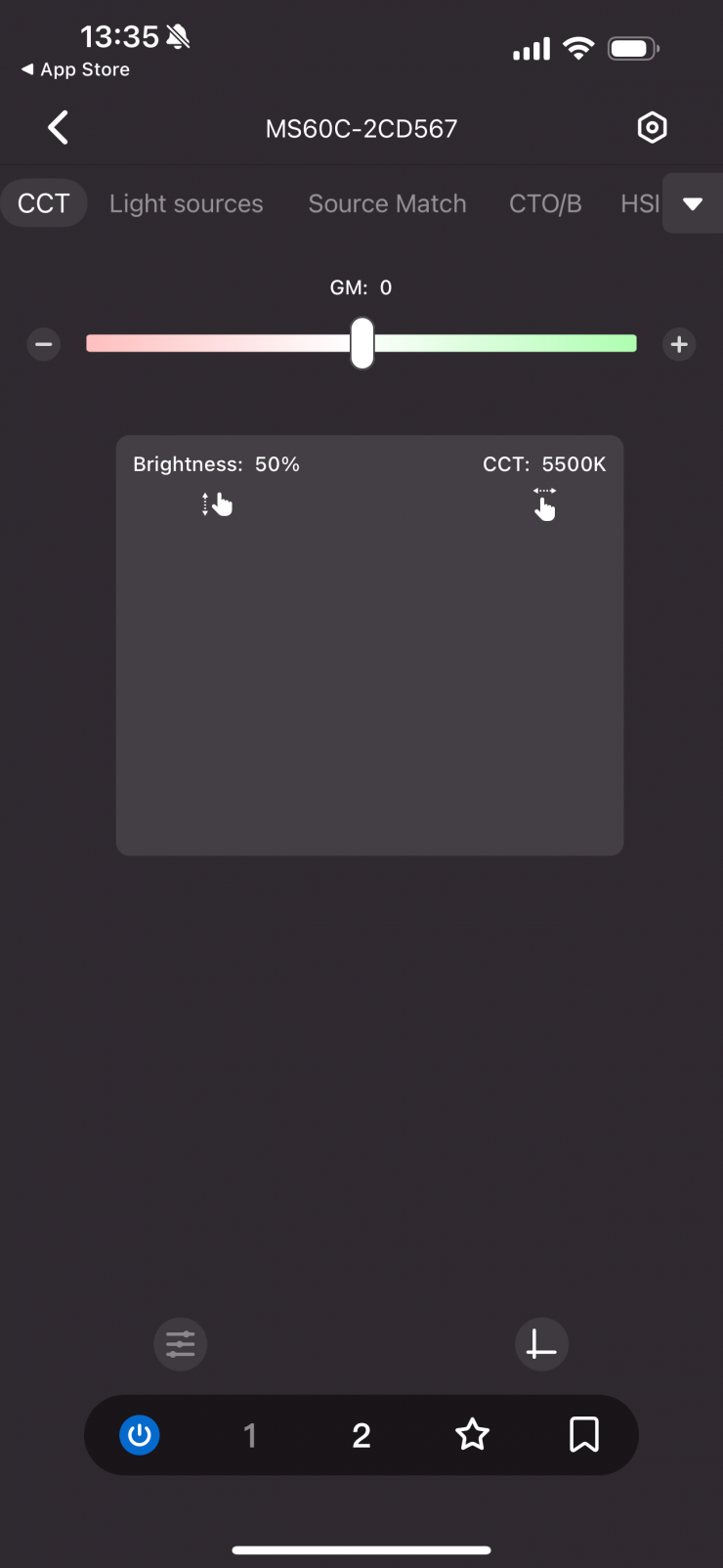
Task: Open favorites star
Action: [473, 1435]
